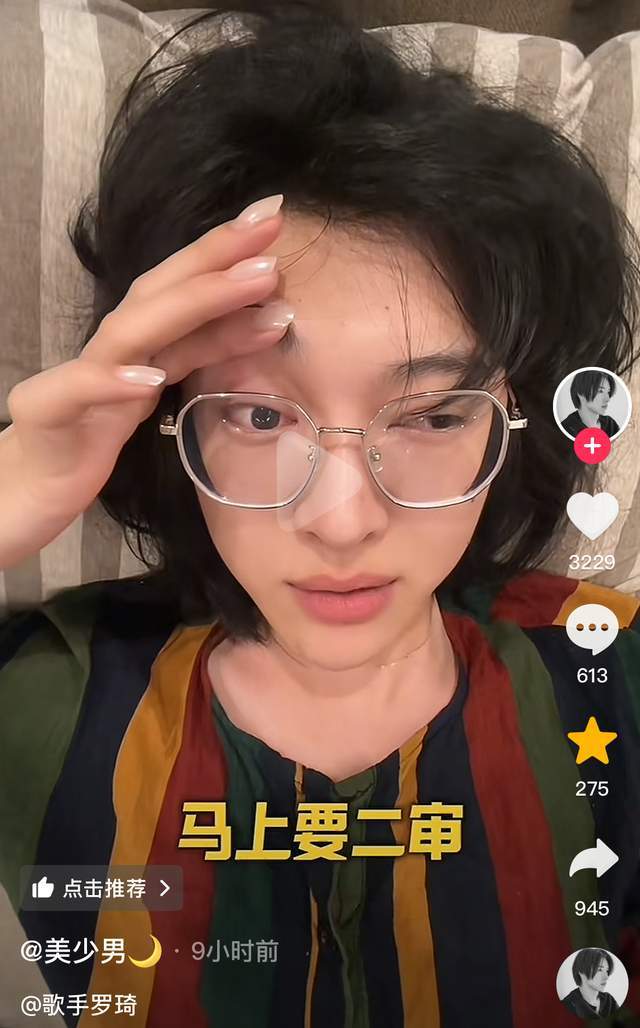Add this video to favorites
640x1028 pixels.
click(x=592, y=742)
